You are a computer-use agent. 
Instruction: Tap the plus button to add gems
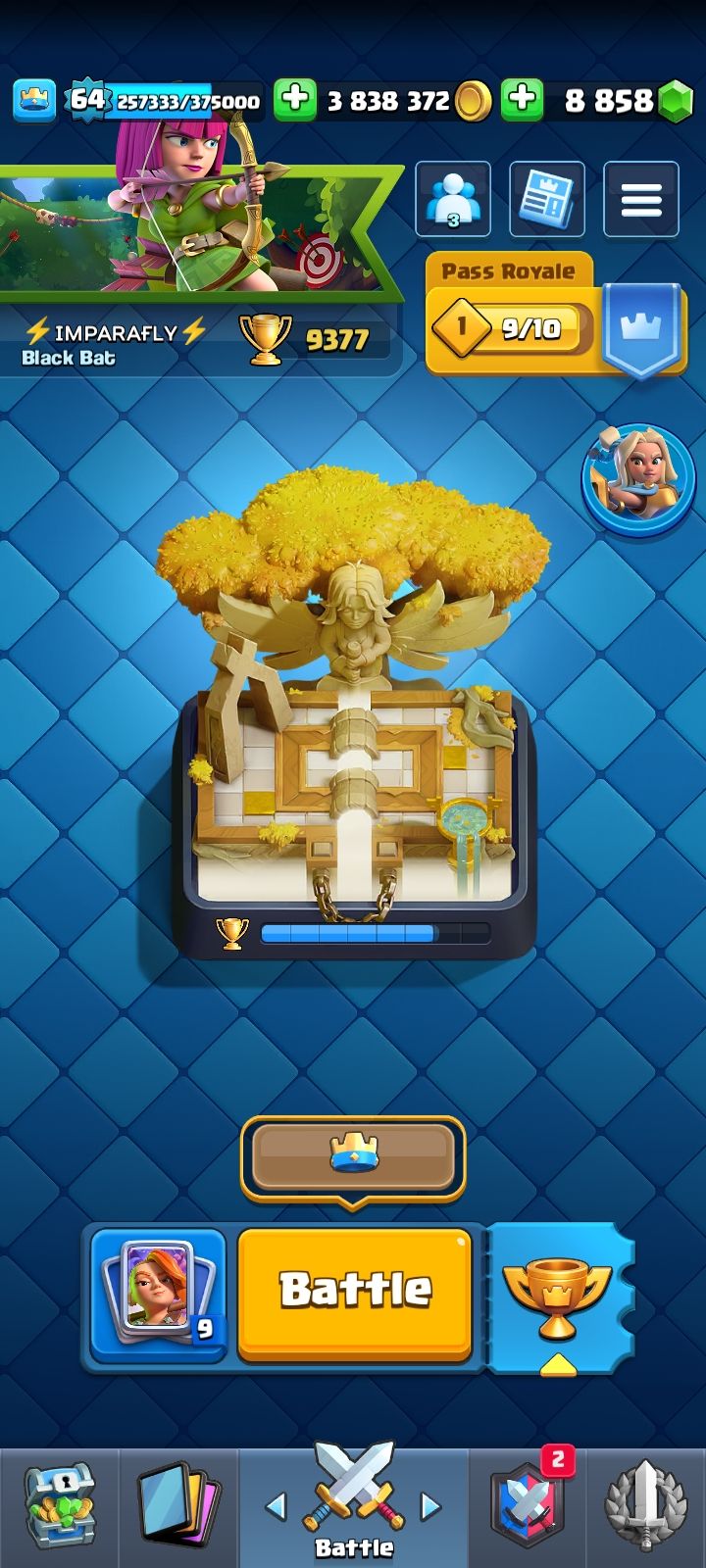[522, 100]
